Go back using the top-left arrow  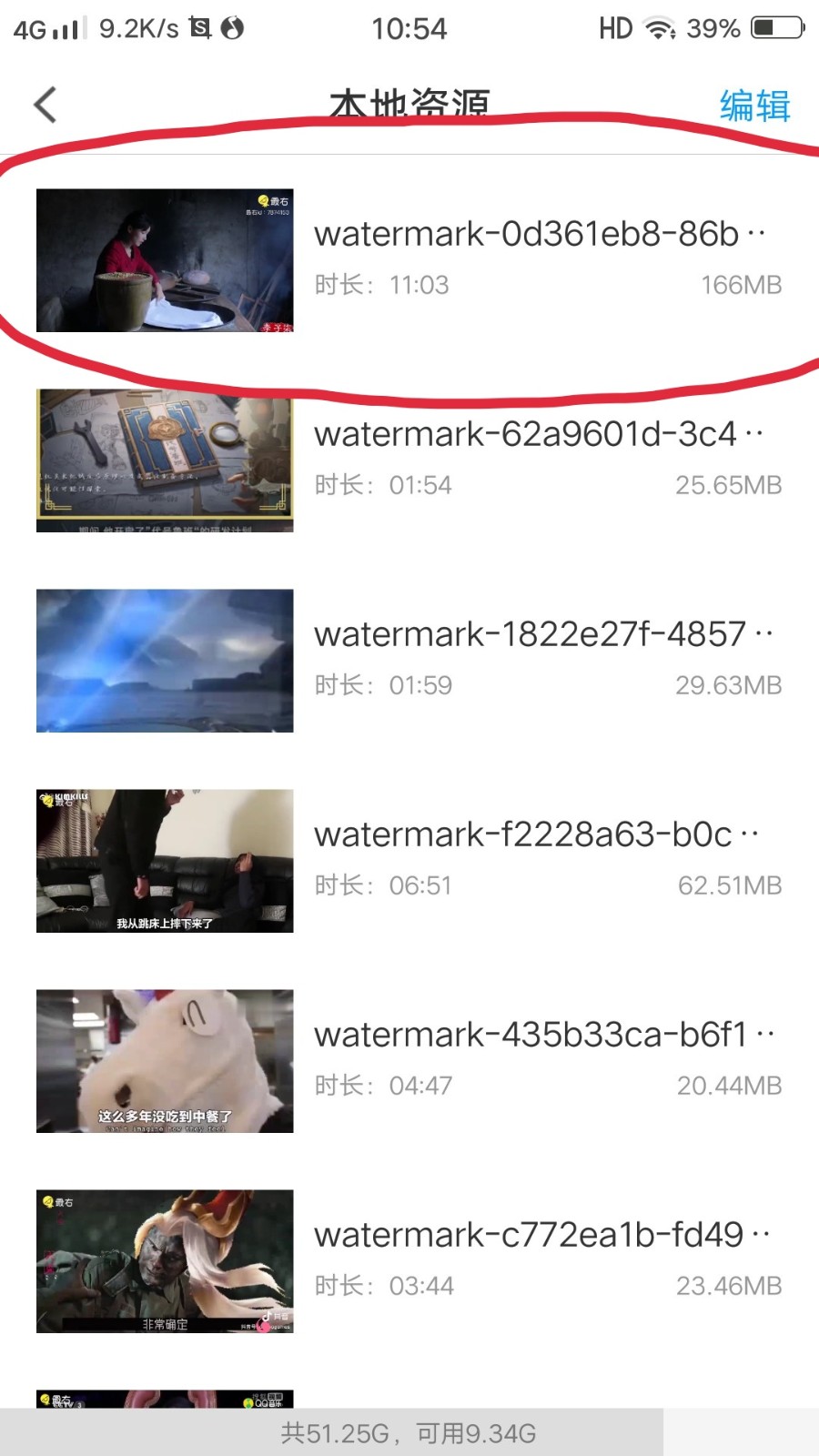pos(45,105)
